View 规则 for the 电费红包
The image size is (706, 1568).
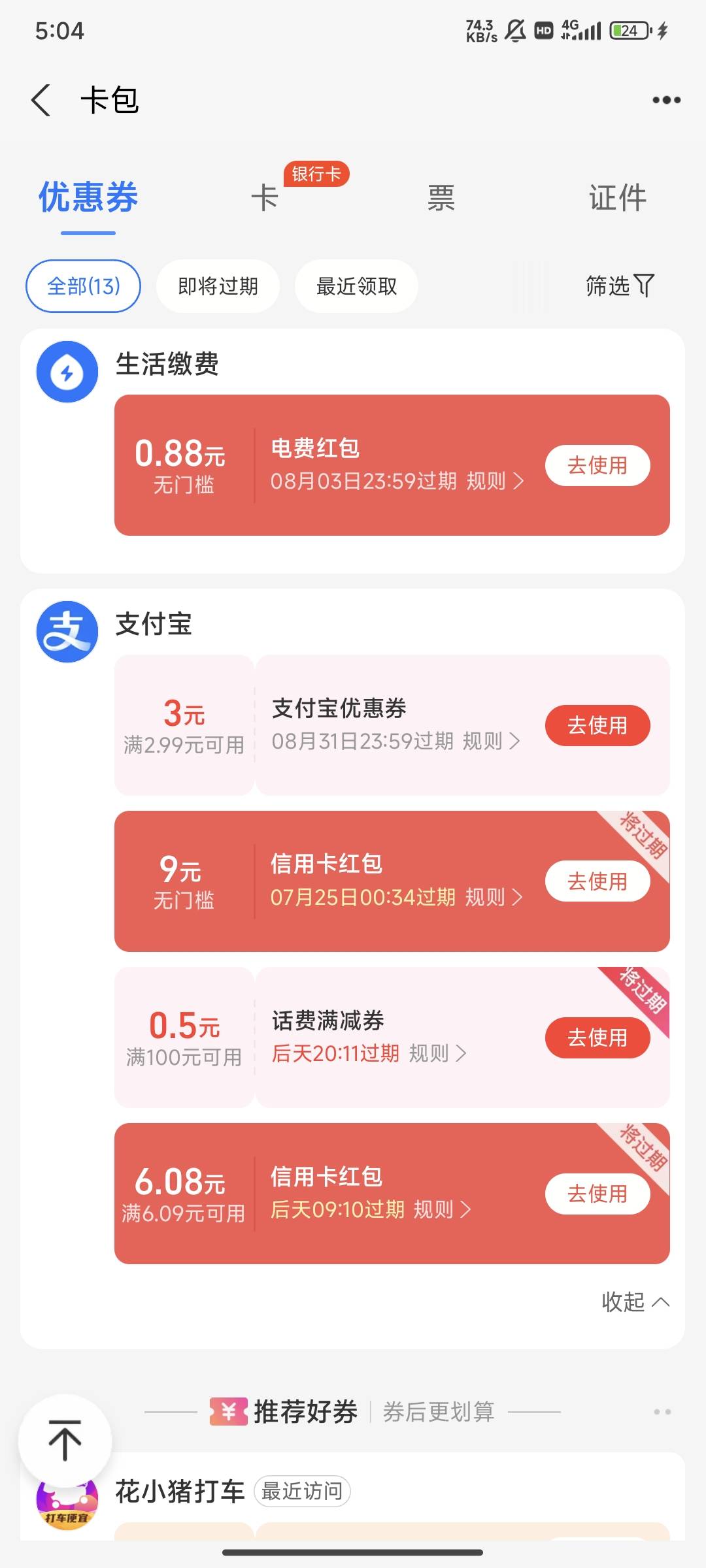495,482
